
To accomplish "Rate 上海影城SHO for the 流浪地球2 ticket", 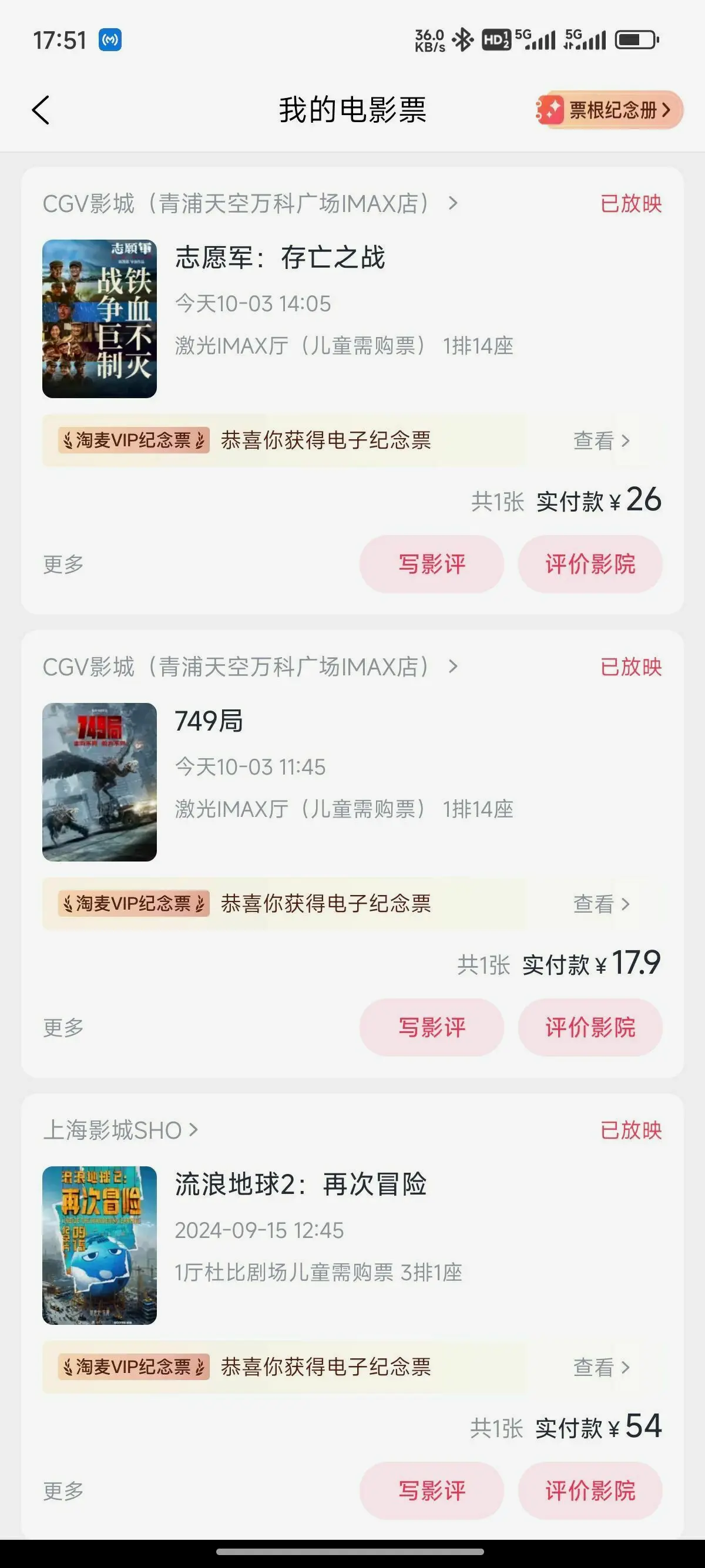I will [590, 1490].
